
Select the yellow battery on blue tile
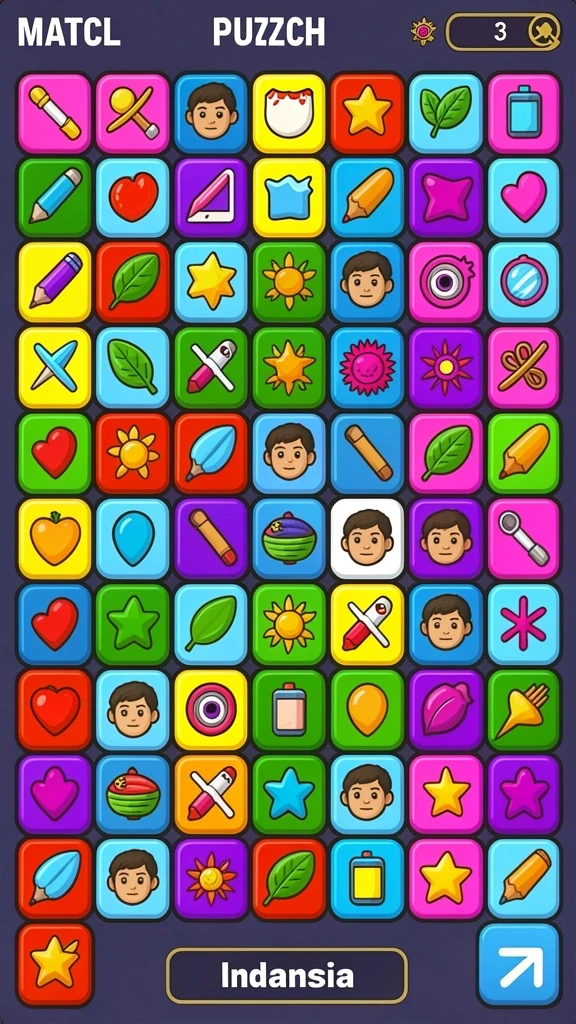click(x=367, y=879)
